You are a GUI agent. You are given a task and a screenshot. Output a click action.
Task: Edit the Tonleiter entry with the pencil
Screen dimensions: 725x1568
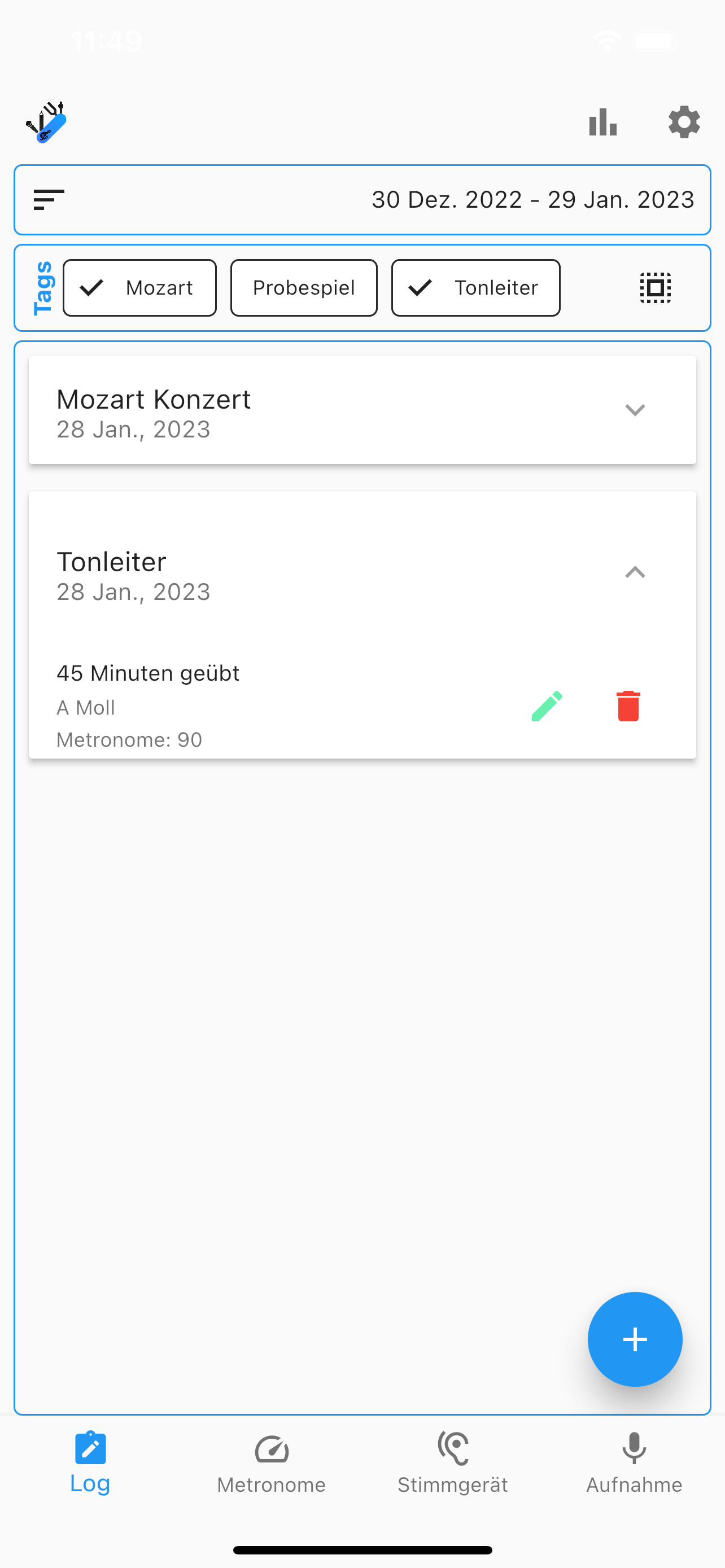[547, 706]
